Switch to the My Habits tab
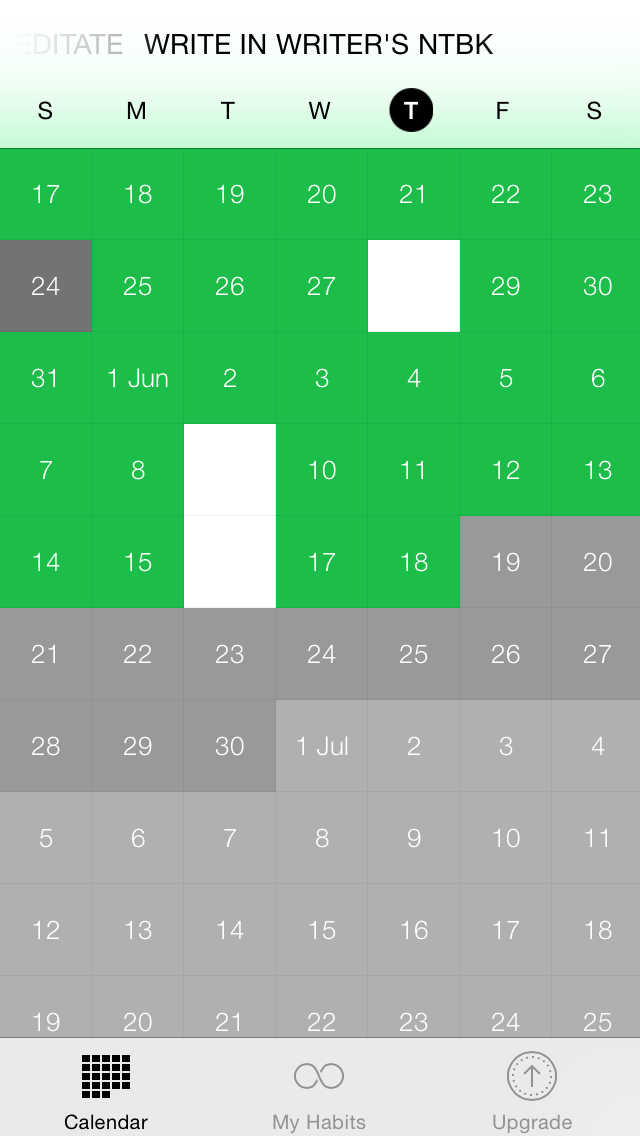640x1136 pixels. [x=319, y=1090]
